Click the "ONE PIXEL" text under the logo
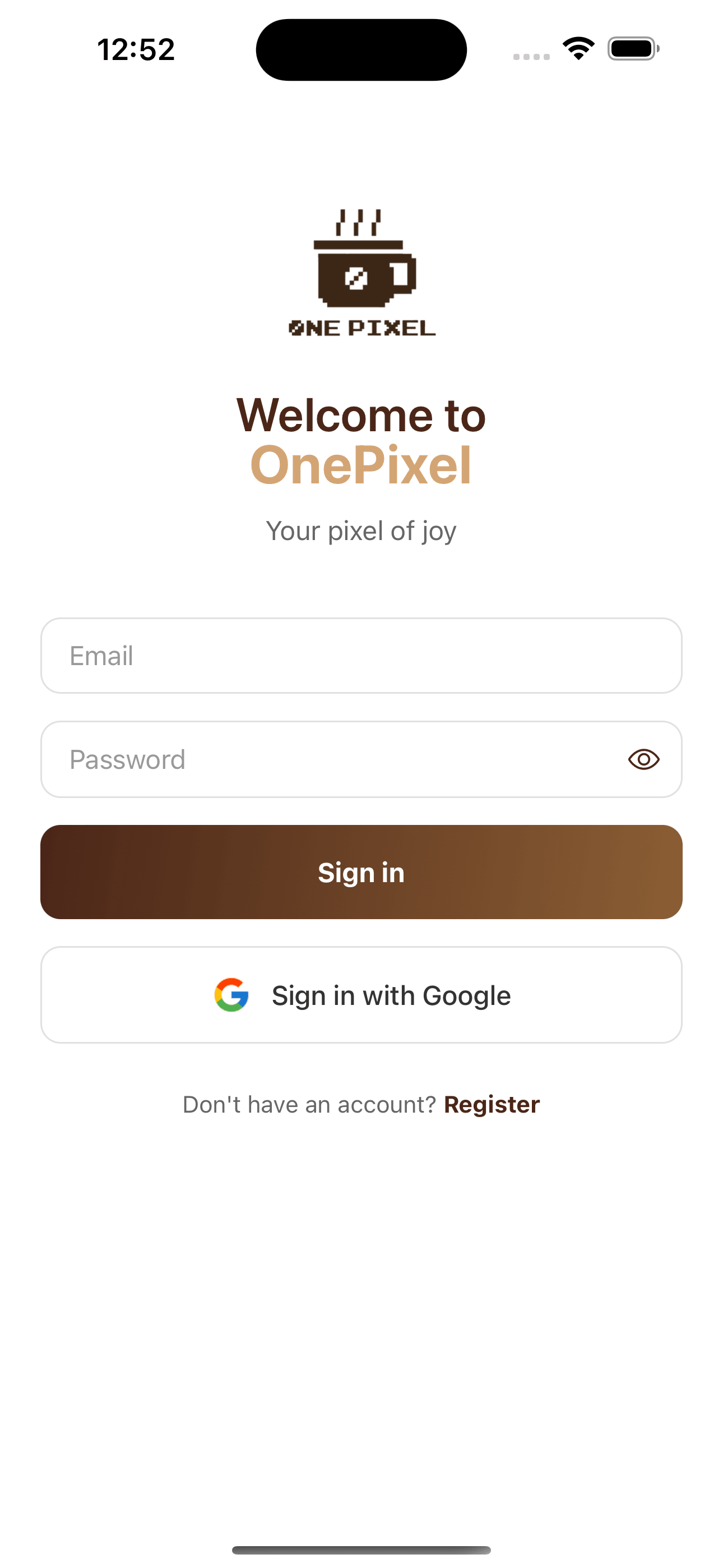723x1568 pixels. coord(361,328)
